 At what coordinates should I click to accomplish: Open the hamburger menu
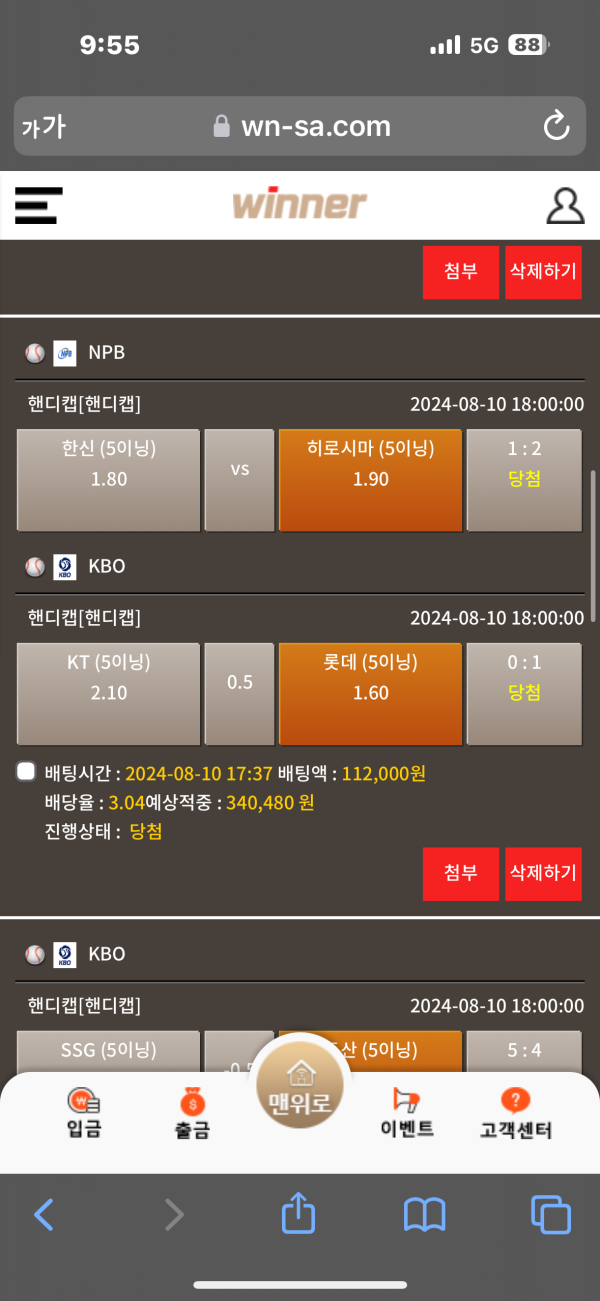[38, 205]
